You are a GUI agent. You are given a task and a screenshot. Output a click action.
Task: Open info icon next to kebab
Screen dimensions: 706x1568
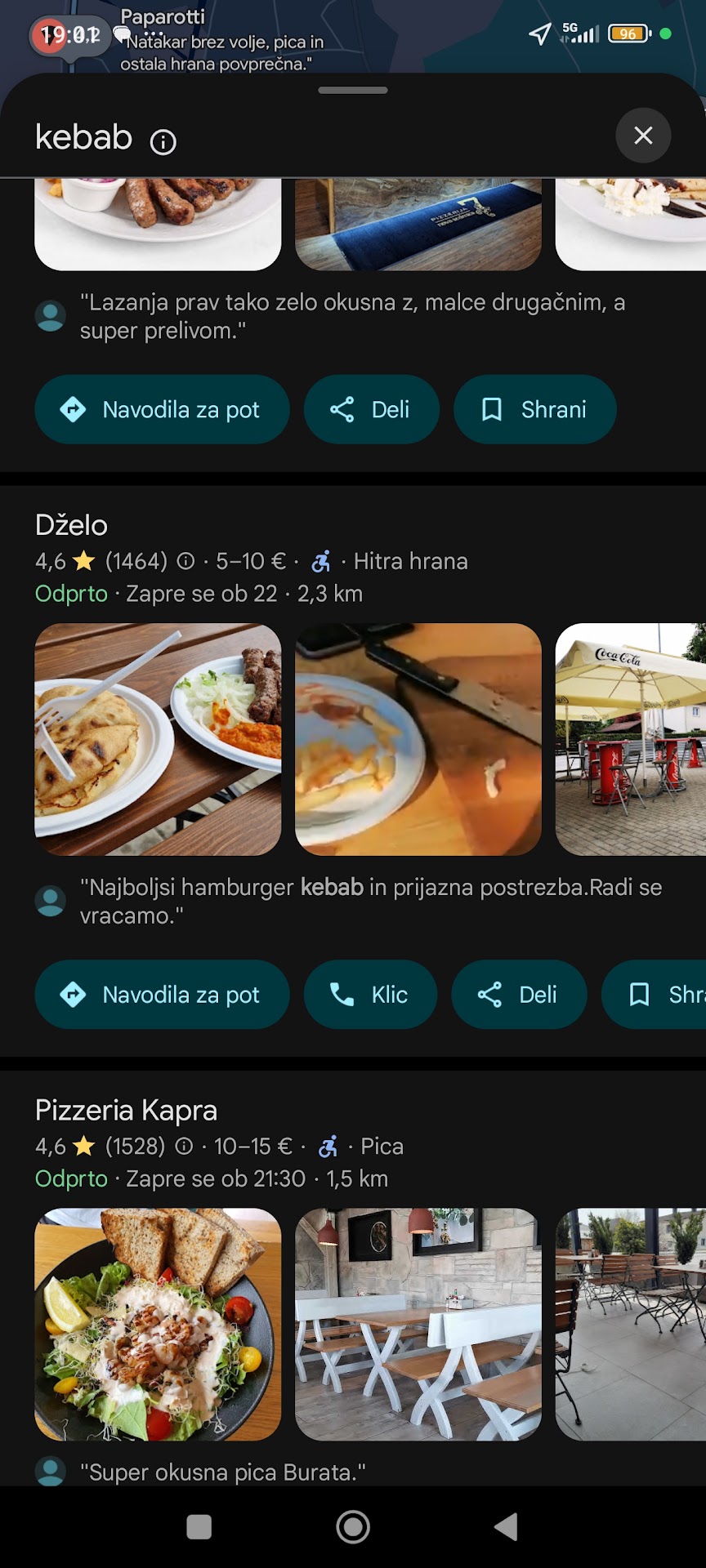tap(163, 143)
